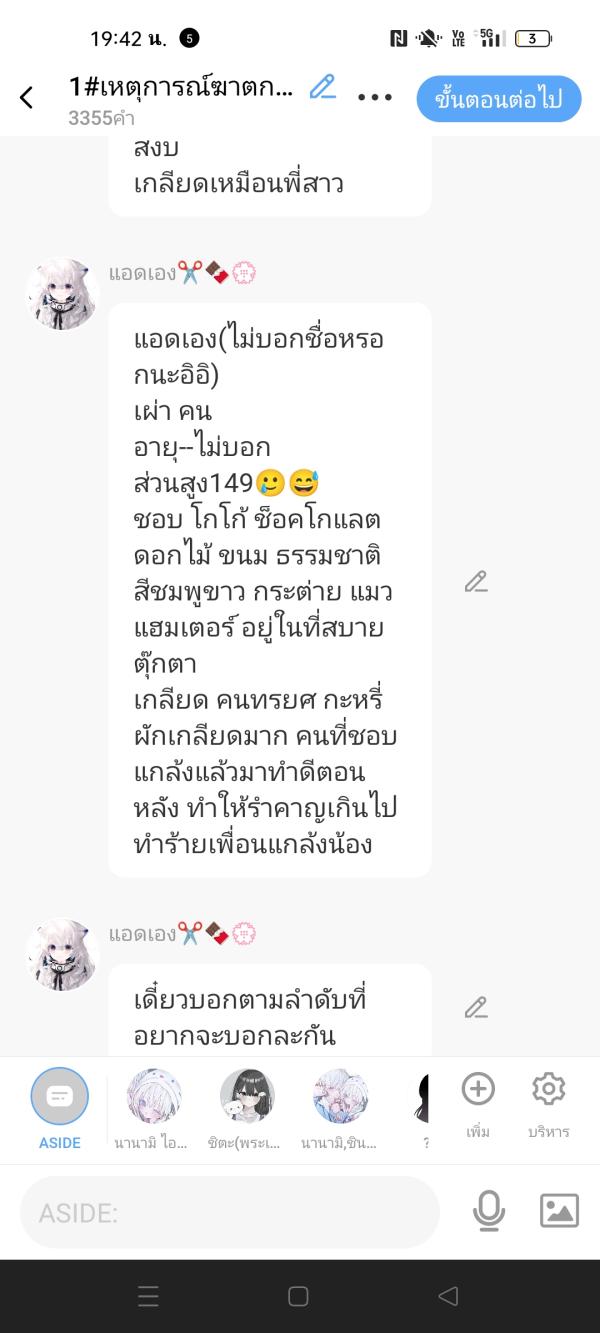Focus the ASIDE message input field

point(230,1213)
